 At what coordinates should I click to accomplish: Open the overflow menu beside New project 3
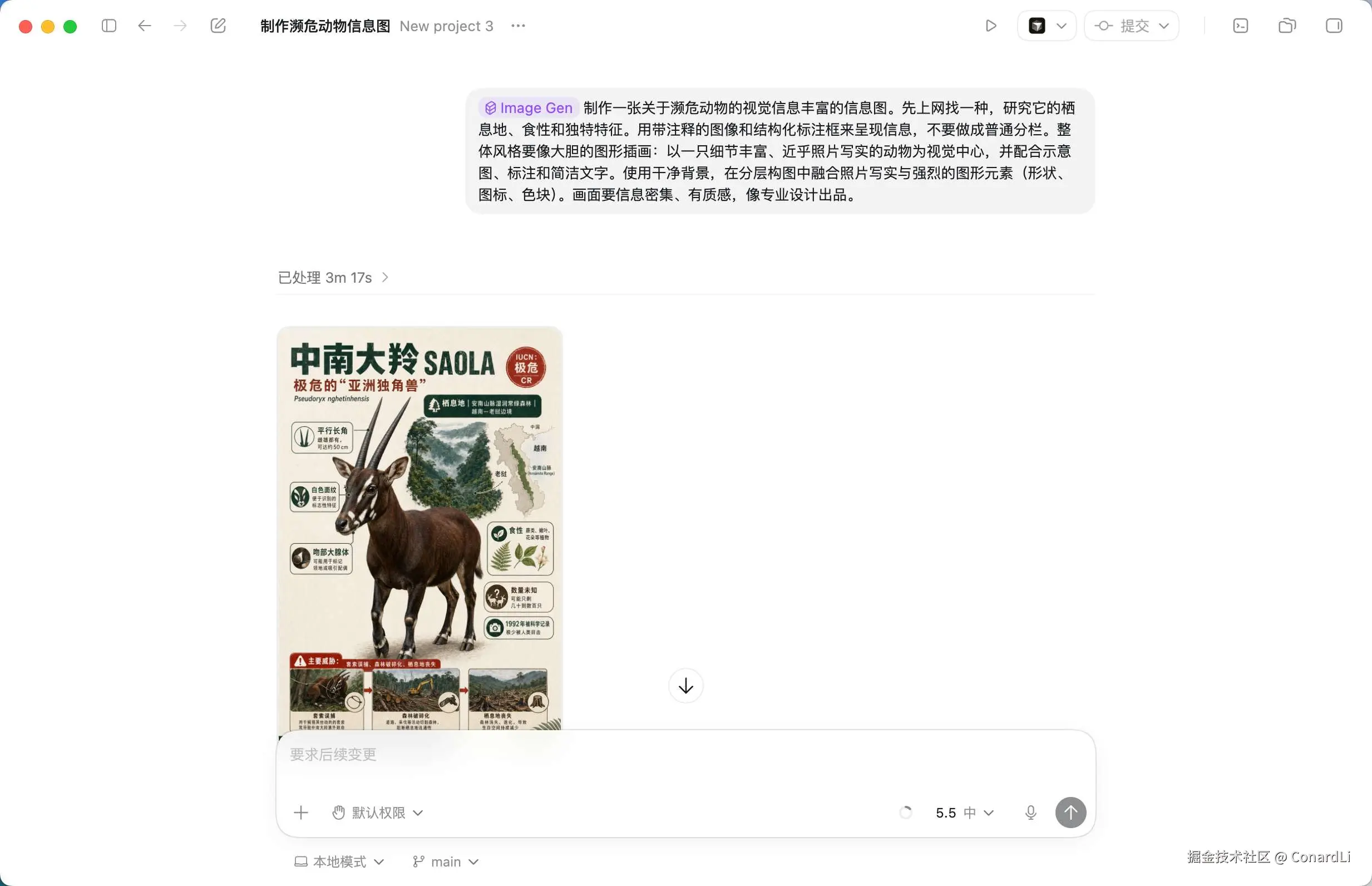point(518,26)
